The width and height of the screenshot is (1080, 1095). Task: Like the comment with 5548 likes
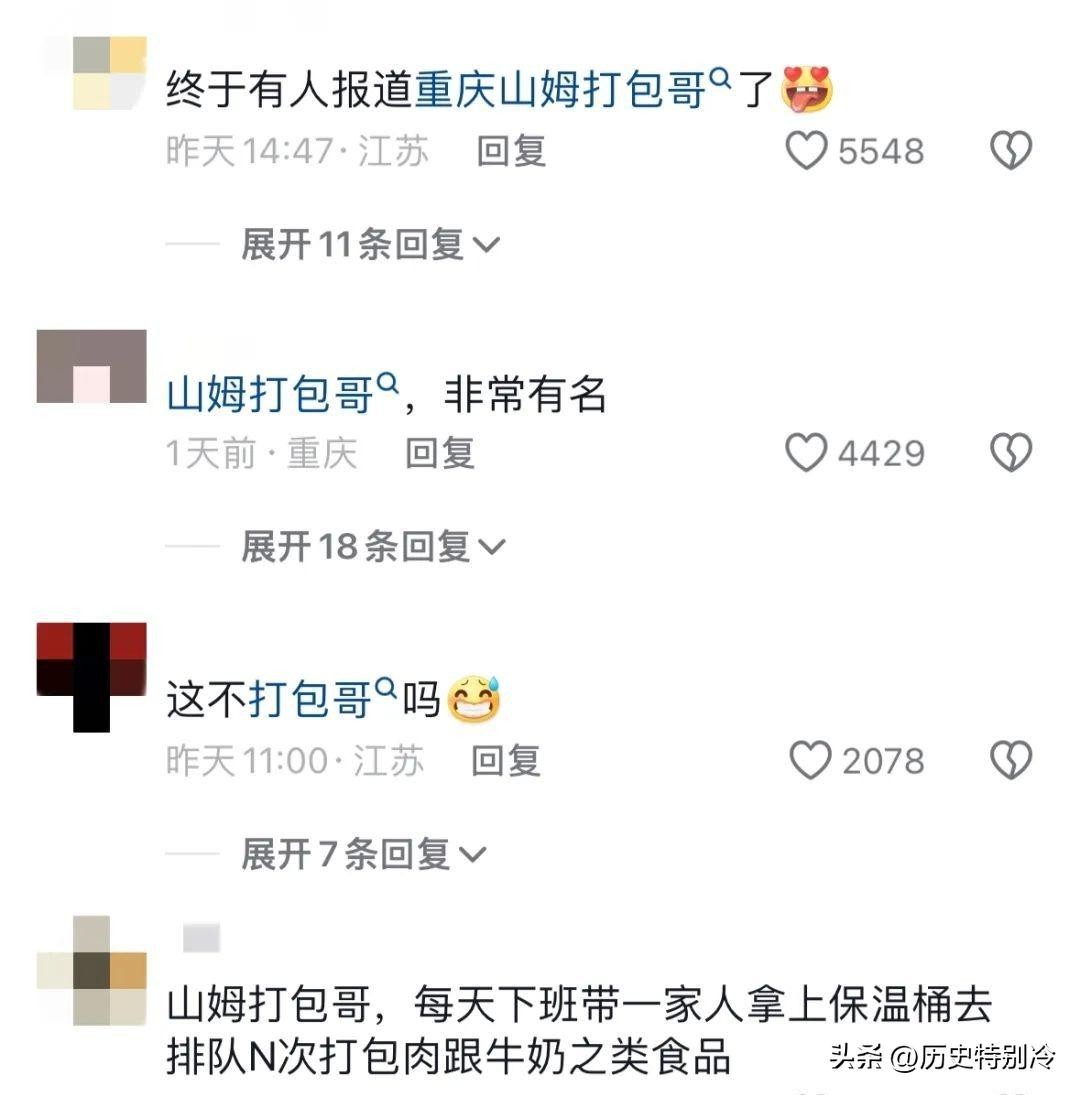click(x=807, y=151)
